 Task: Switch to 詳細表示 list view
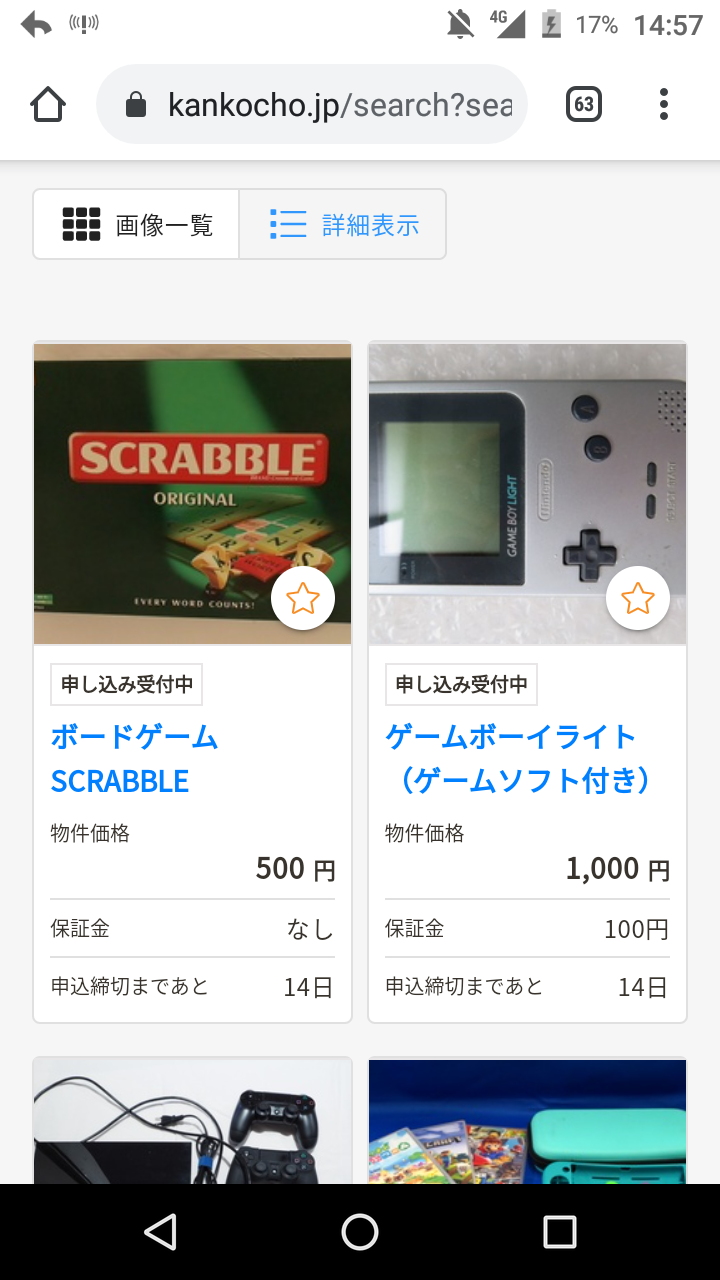point(343,224)
